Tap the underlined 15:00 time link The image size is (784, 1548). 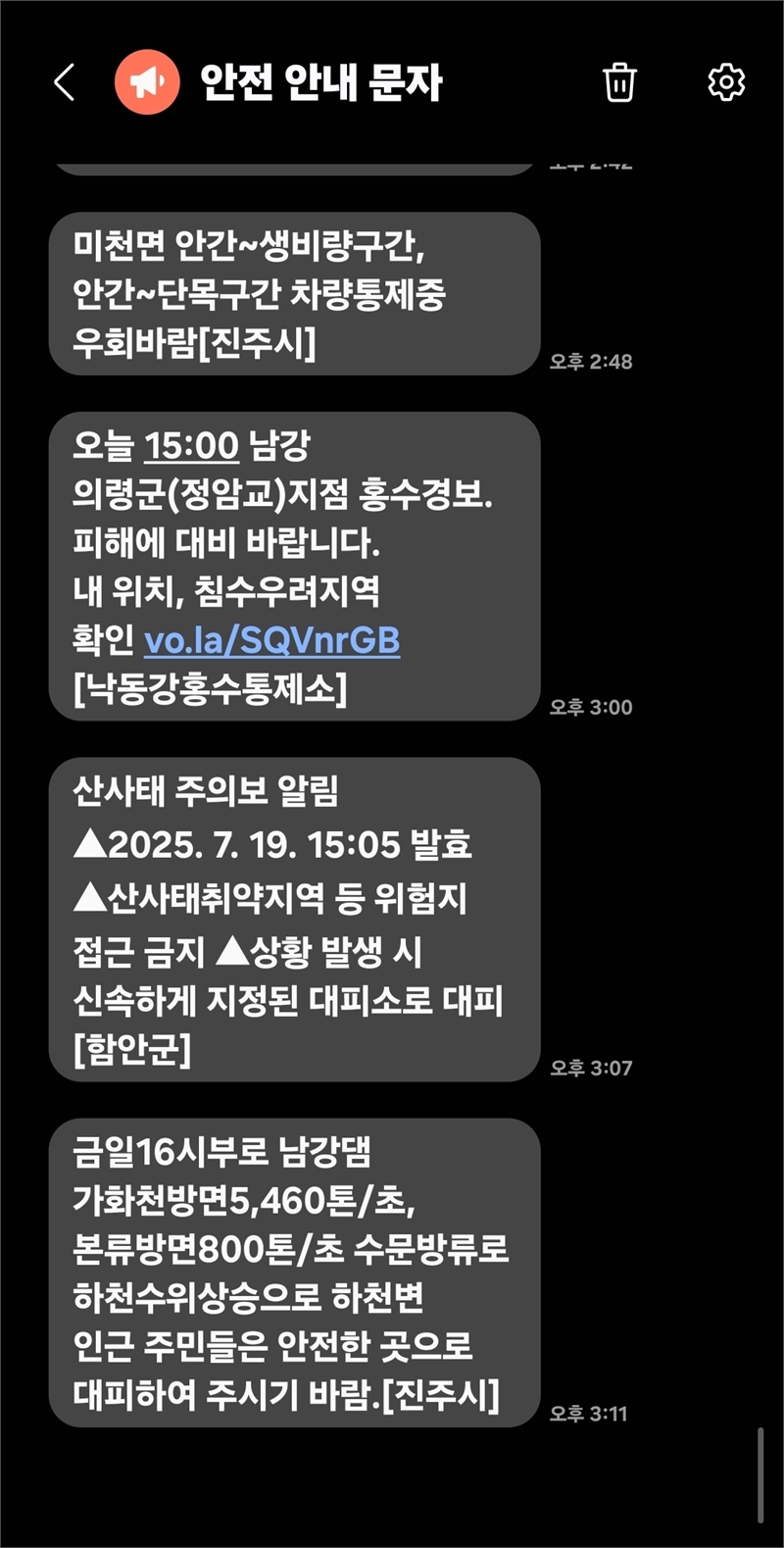pos(191,446)
